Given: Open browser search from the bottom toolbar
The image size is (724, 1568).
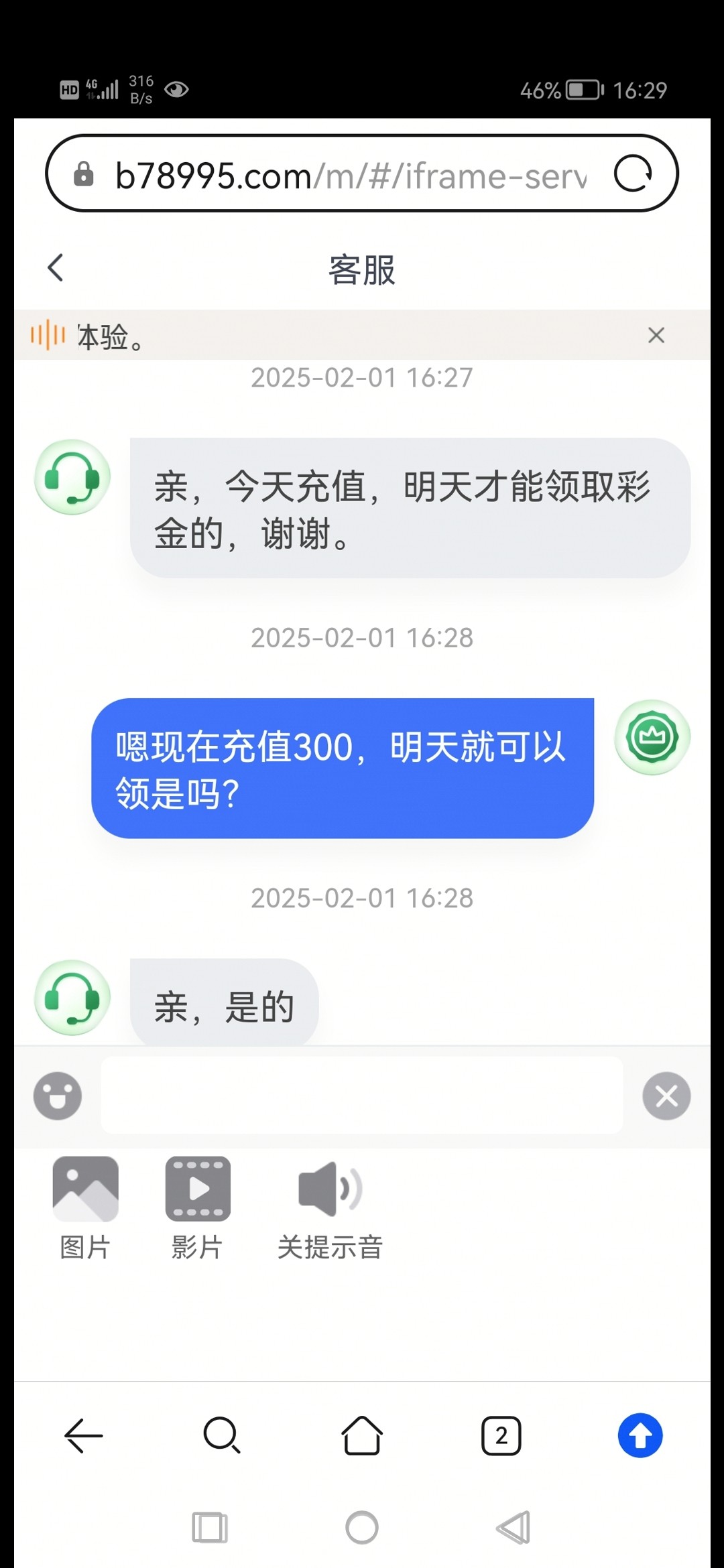Looking at the screenshot, I should pos(222,1435).
